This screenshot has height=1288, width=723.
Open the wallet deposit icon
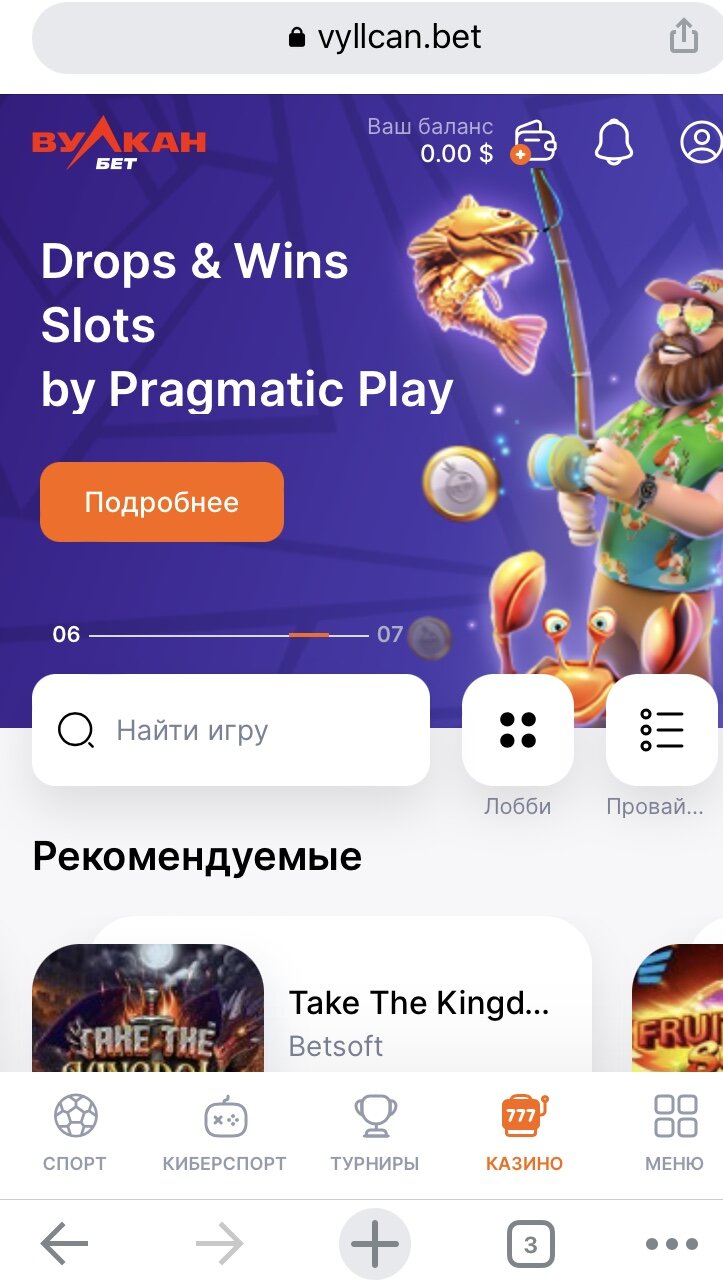(534, 143)
